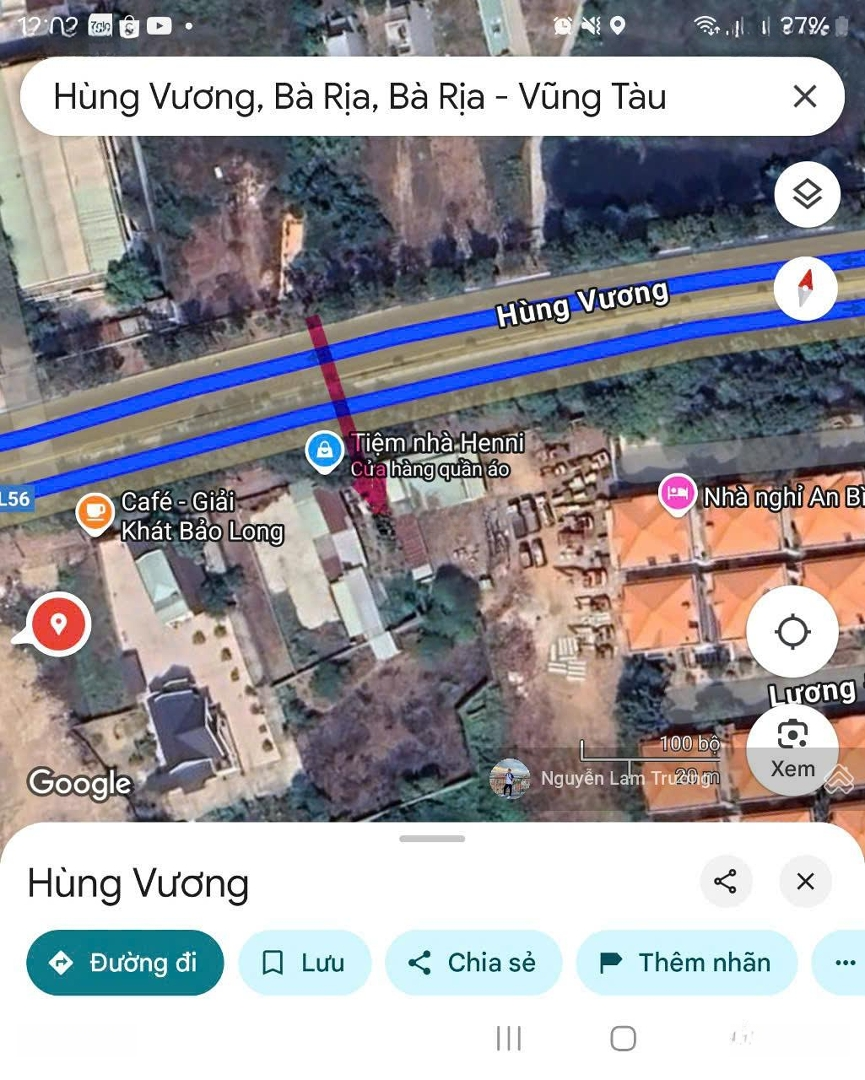Tap the share icon in the bottom sheet
This screenshot has height=1080, width=865.
click(726, 881)
